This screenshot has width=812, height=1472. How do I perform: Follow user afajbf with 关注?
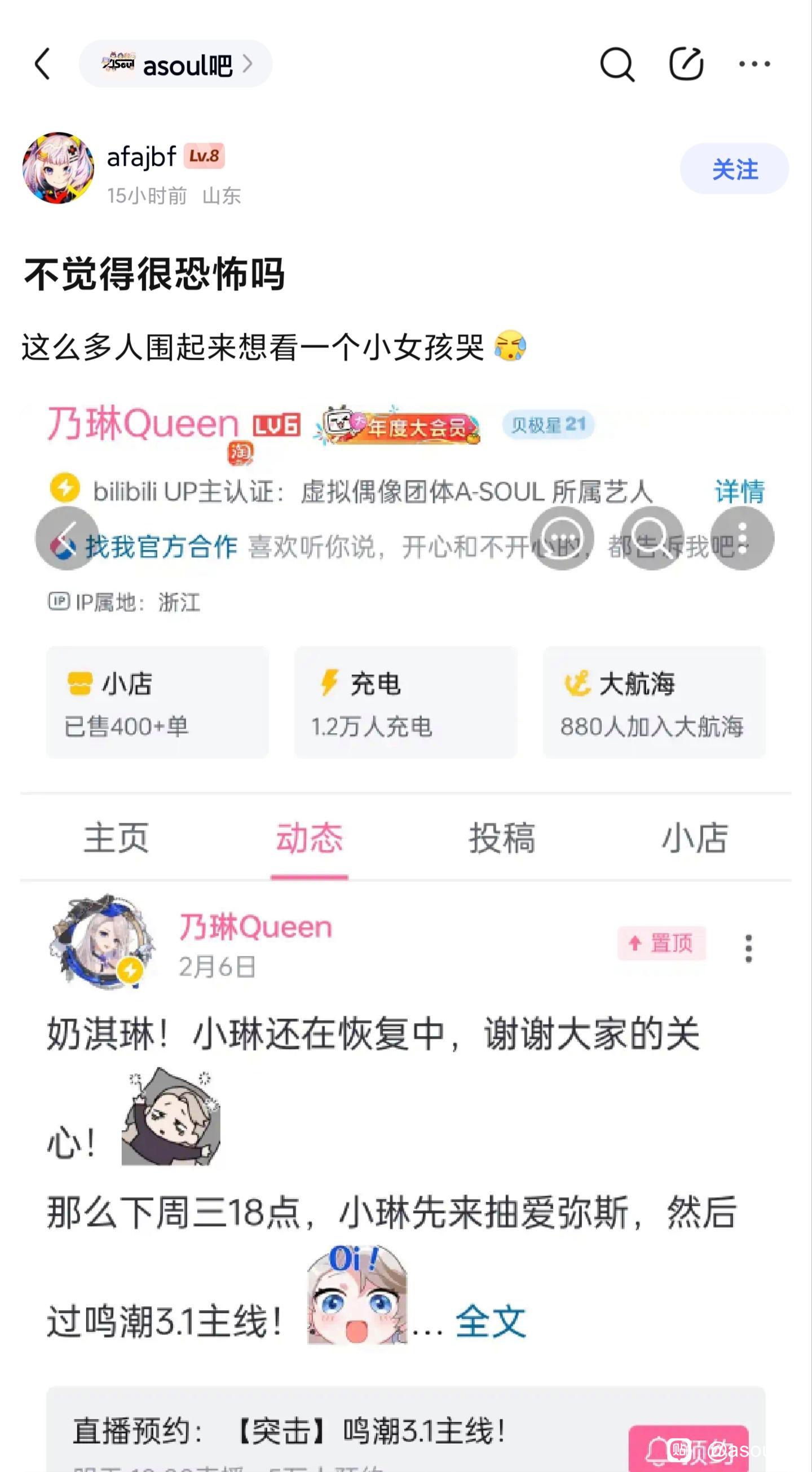[734, 169]
